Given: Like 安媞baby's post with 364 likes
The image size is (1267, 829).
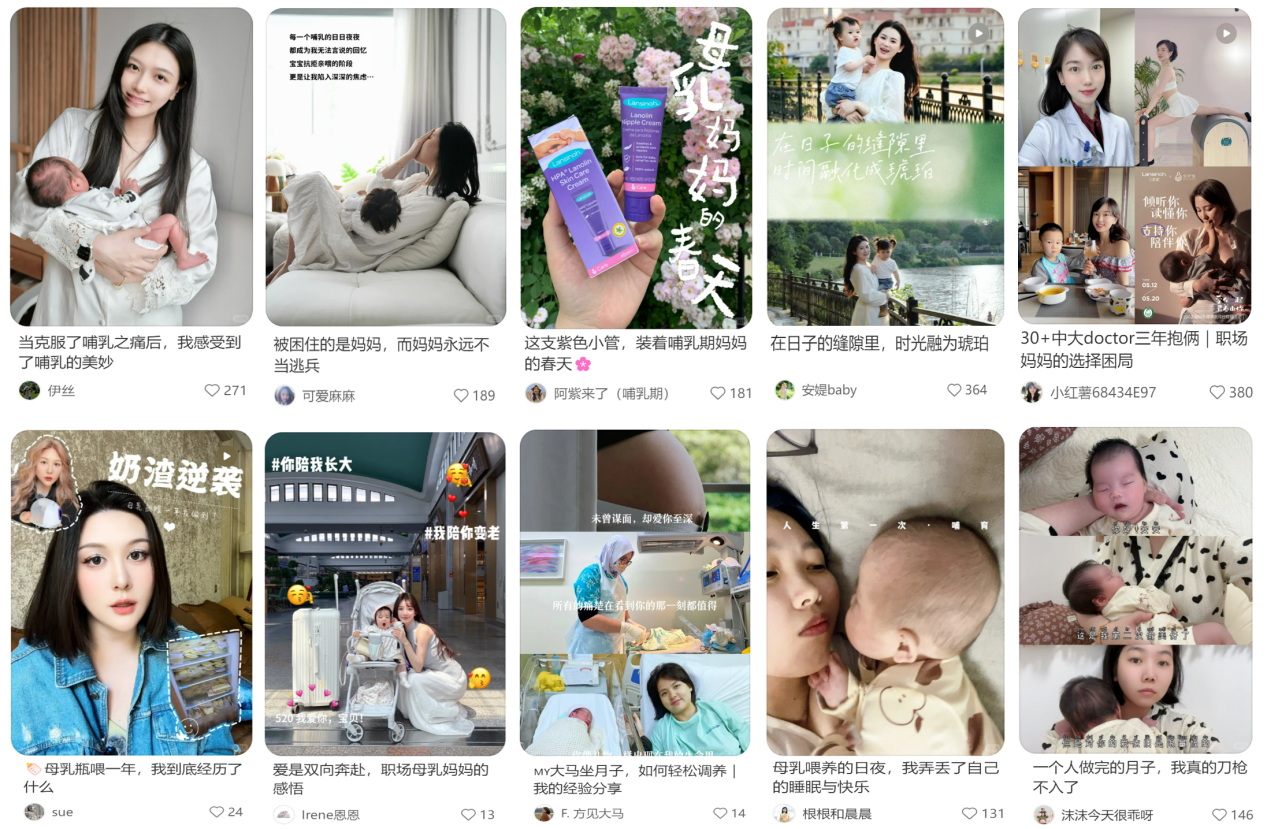Looking at the screenshot, I should (954, 390).
